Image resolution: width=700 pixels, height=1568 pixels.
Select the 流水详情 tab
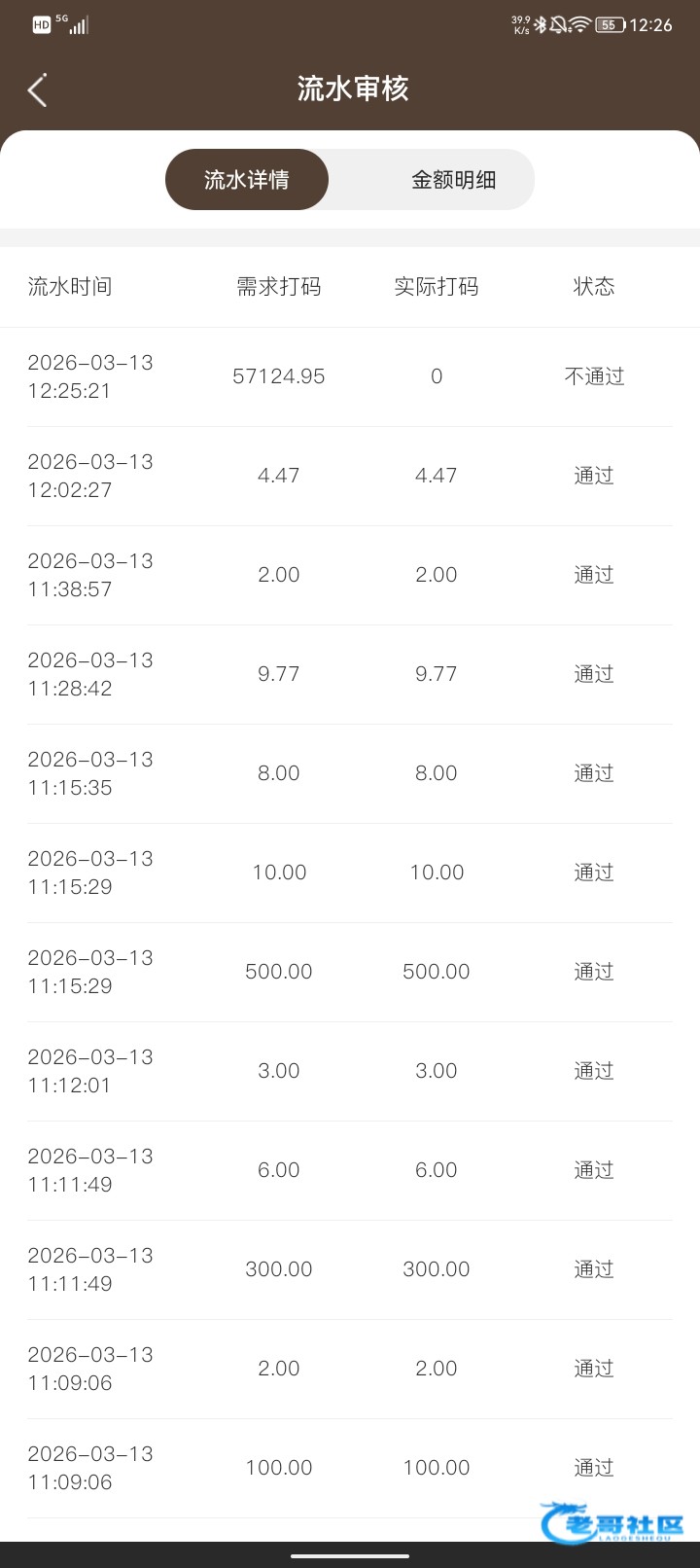(x=247, y=180)
